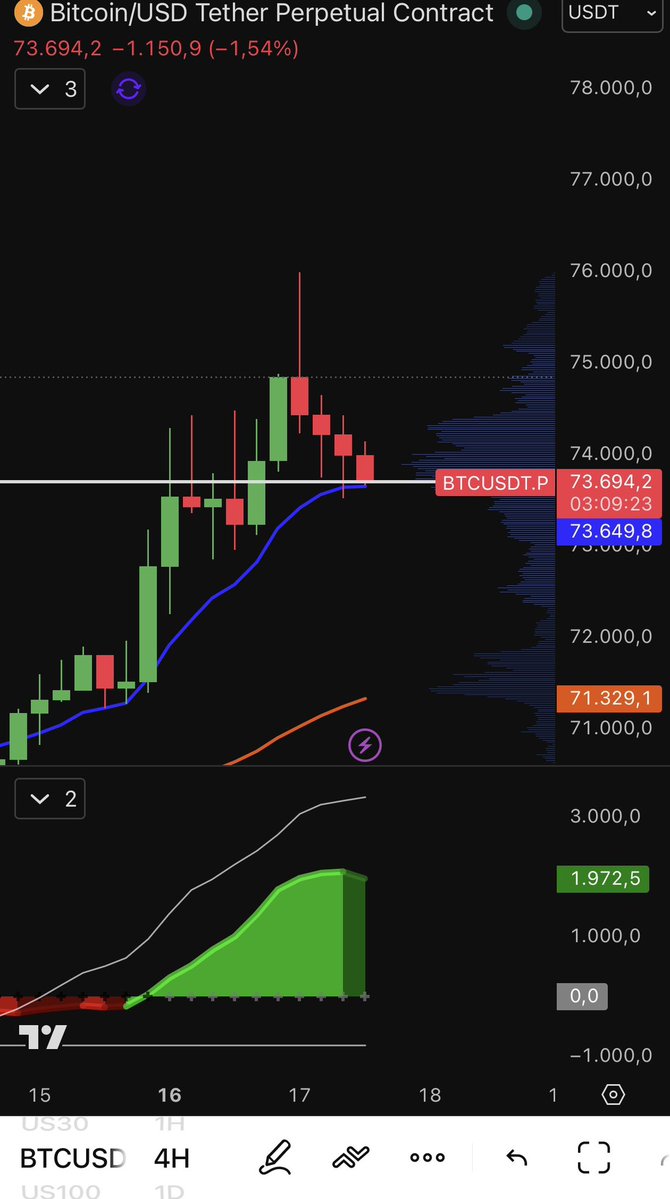Expand the lower pane's 2 indicators legend
The width and height of the screenshot is (670, 1199).
[50, 799]
